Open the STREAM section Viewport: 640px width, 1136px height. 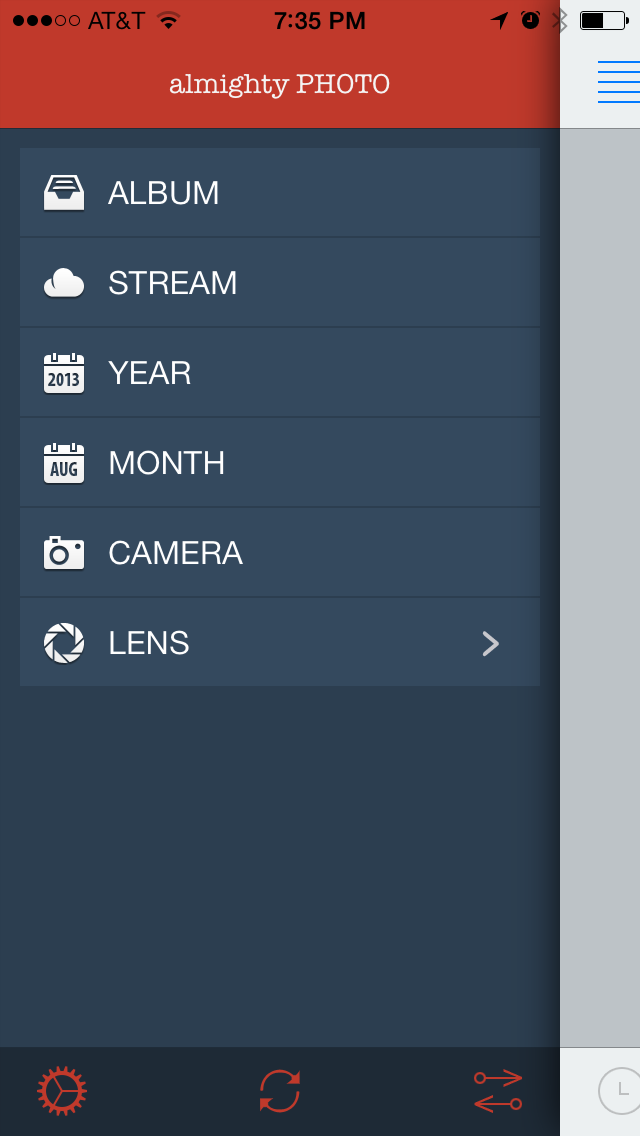[x=280, y=283]
